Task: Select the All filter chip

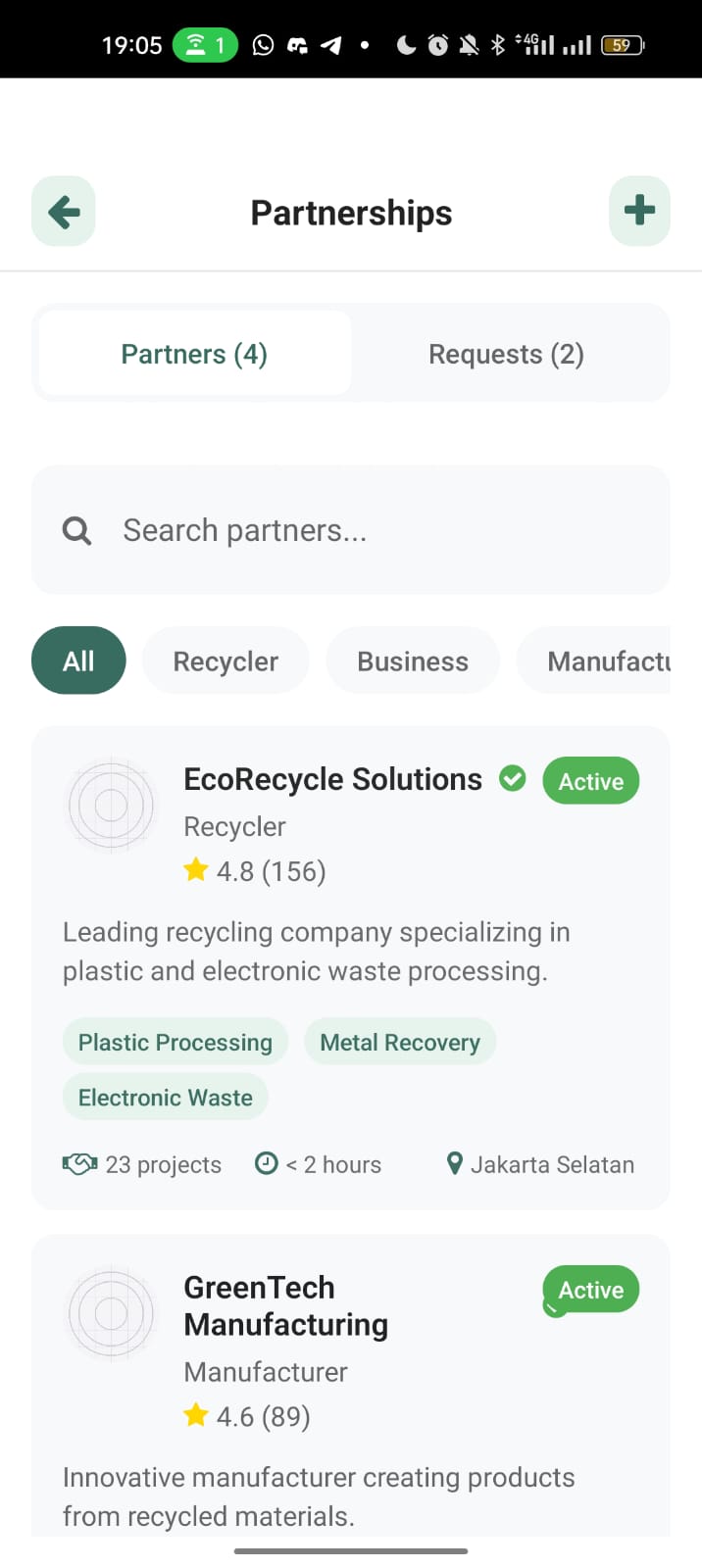Action: [x=78, y=661]
